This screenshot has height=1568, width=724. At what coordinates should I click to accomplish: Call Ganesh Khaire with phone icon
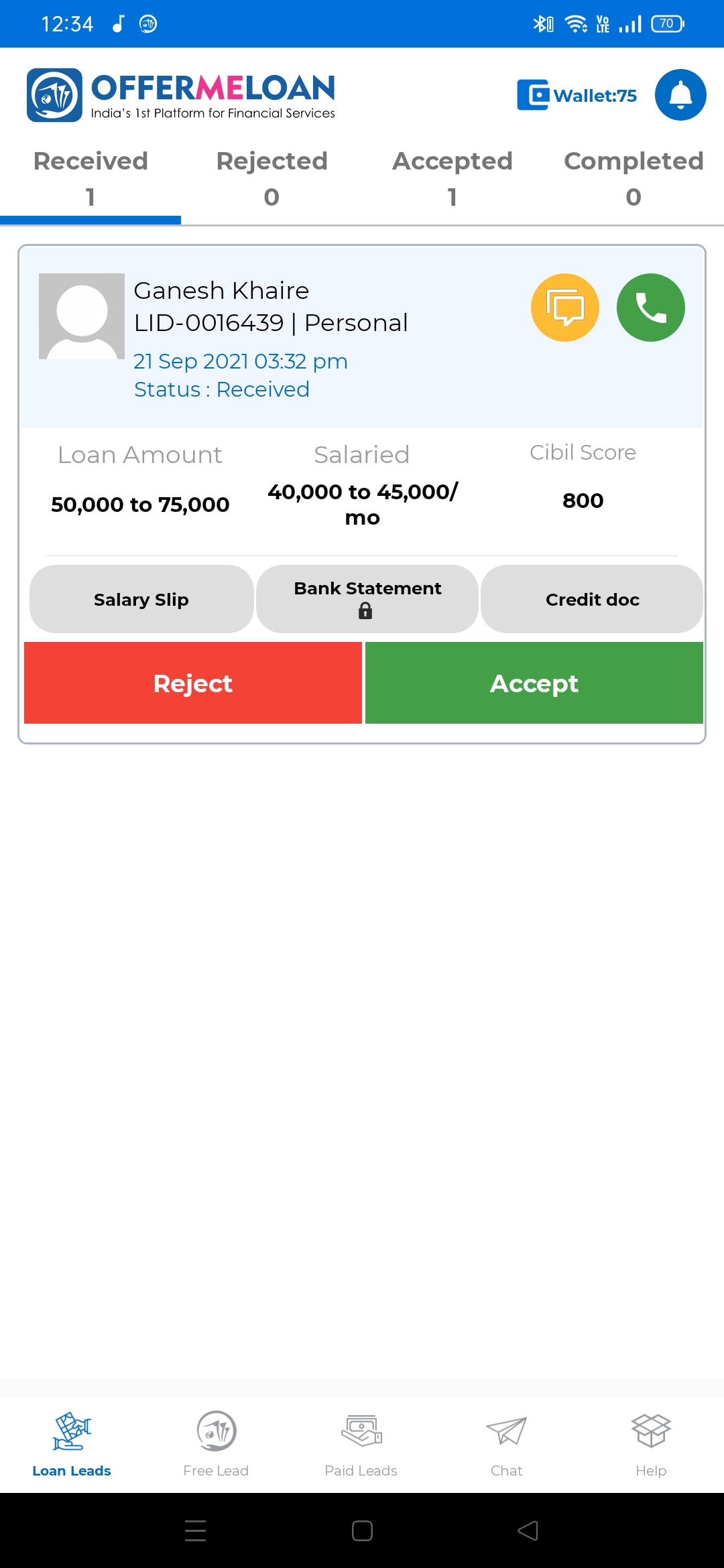[x=651, y=308]
